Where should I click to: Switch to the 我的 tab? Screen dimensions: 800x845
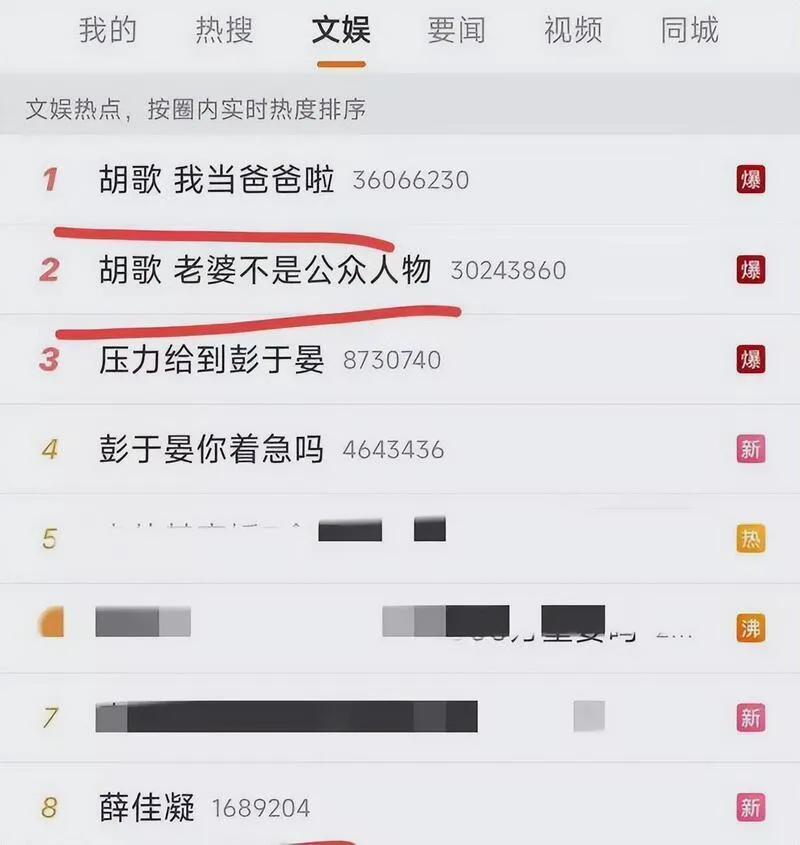click(x=107, y=30)
